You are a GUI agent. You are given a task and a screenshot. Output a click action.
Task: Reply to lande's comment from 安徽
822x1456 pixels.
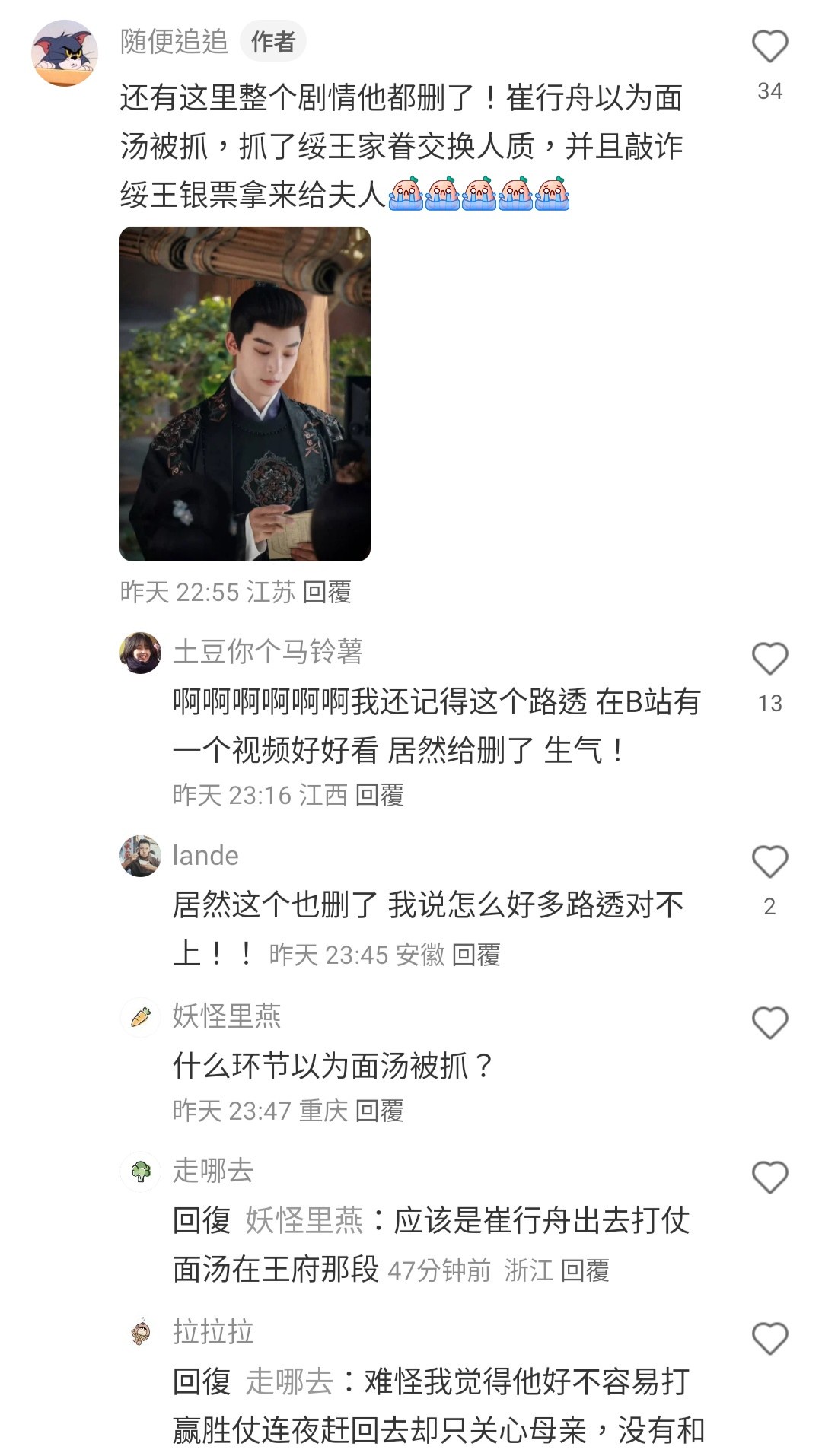tap(476, 955)
